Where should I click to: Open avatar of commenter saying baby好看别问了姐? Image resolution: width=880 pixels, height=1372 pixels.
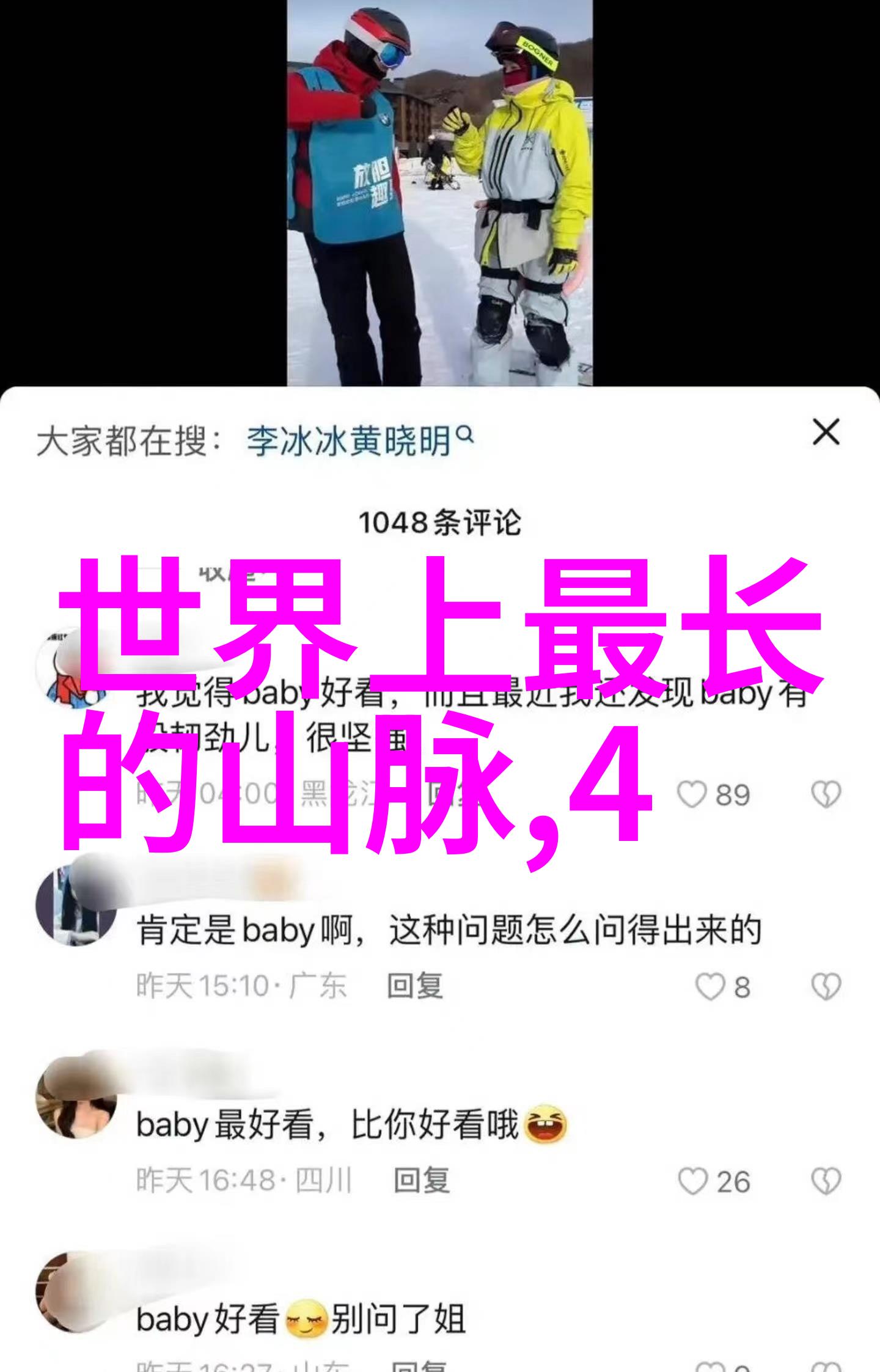point(76,1291)
